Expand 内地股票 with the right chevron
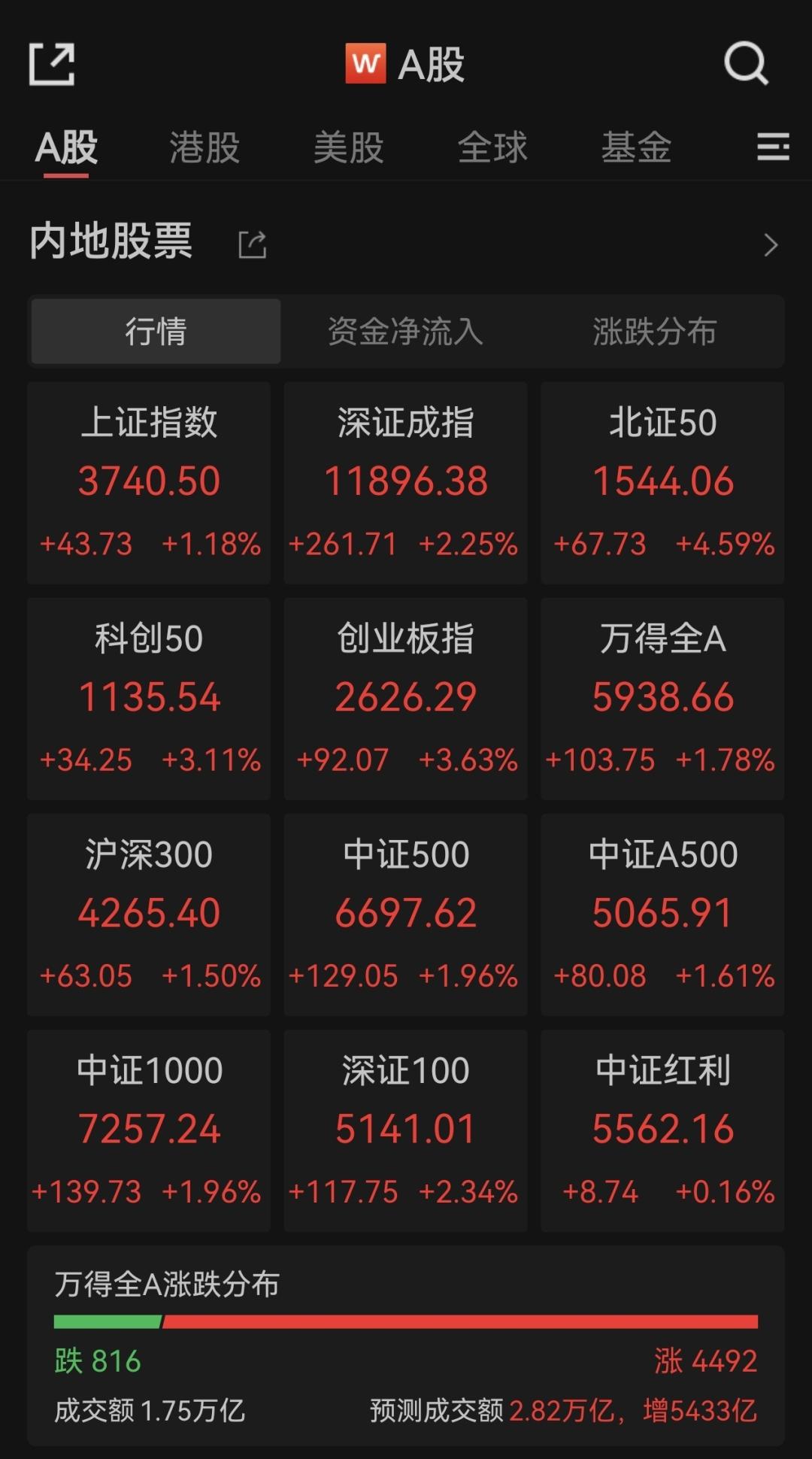This screenshot has height=1459, width=812. tap(771, 244)
